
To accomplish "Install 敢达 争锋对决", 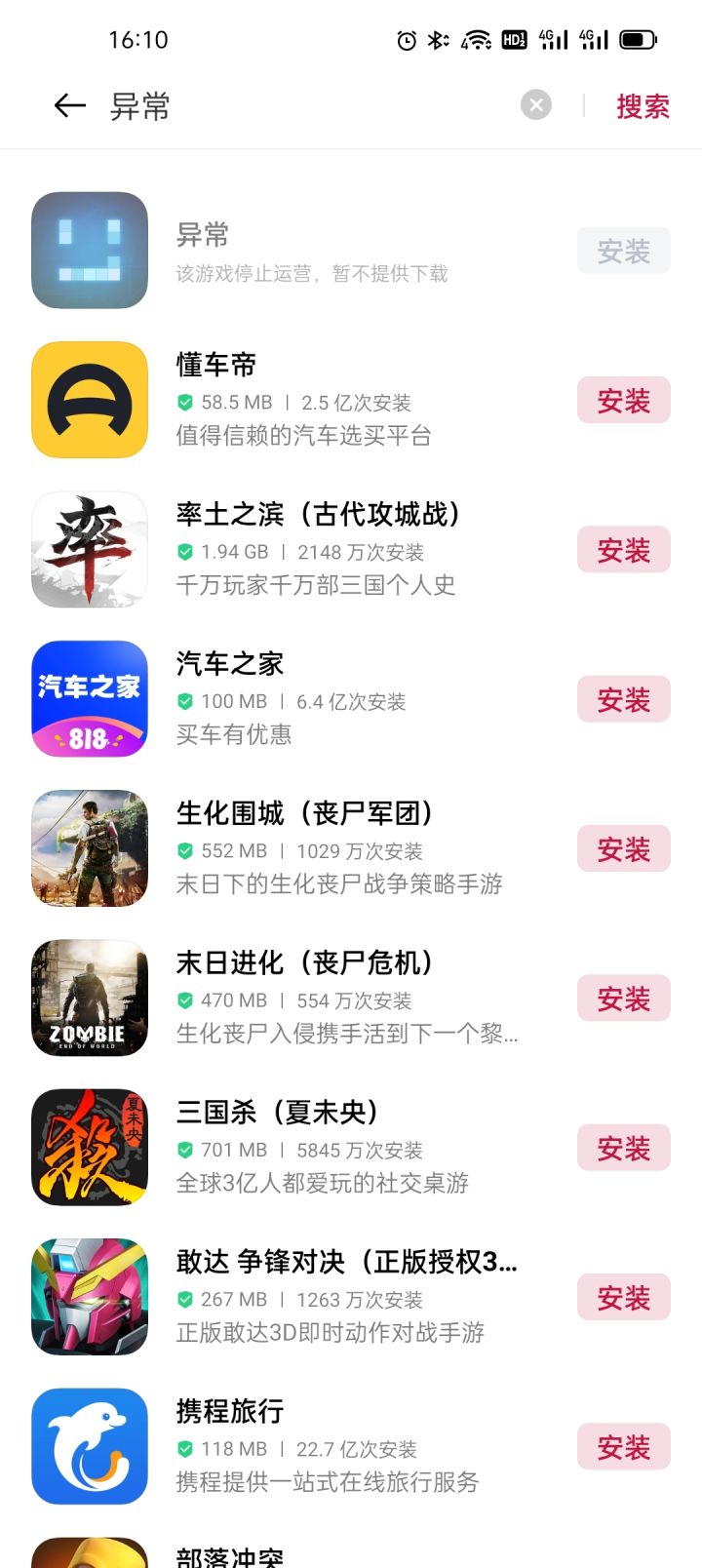I will click(623, 1298).
